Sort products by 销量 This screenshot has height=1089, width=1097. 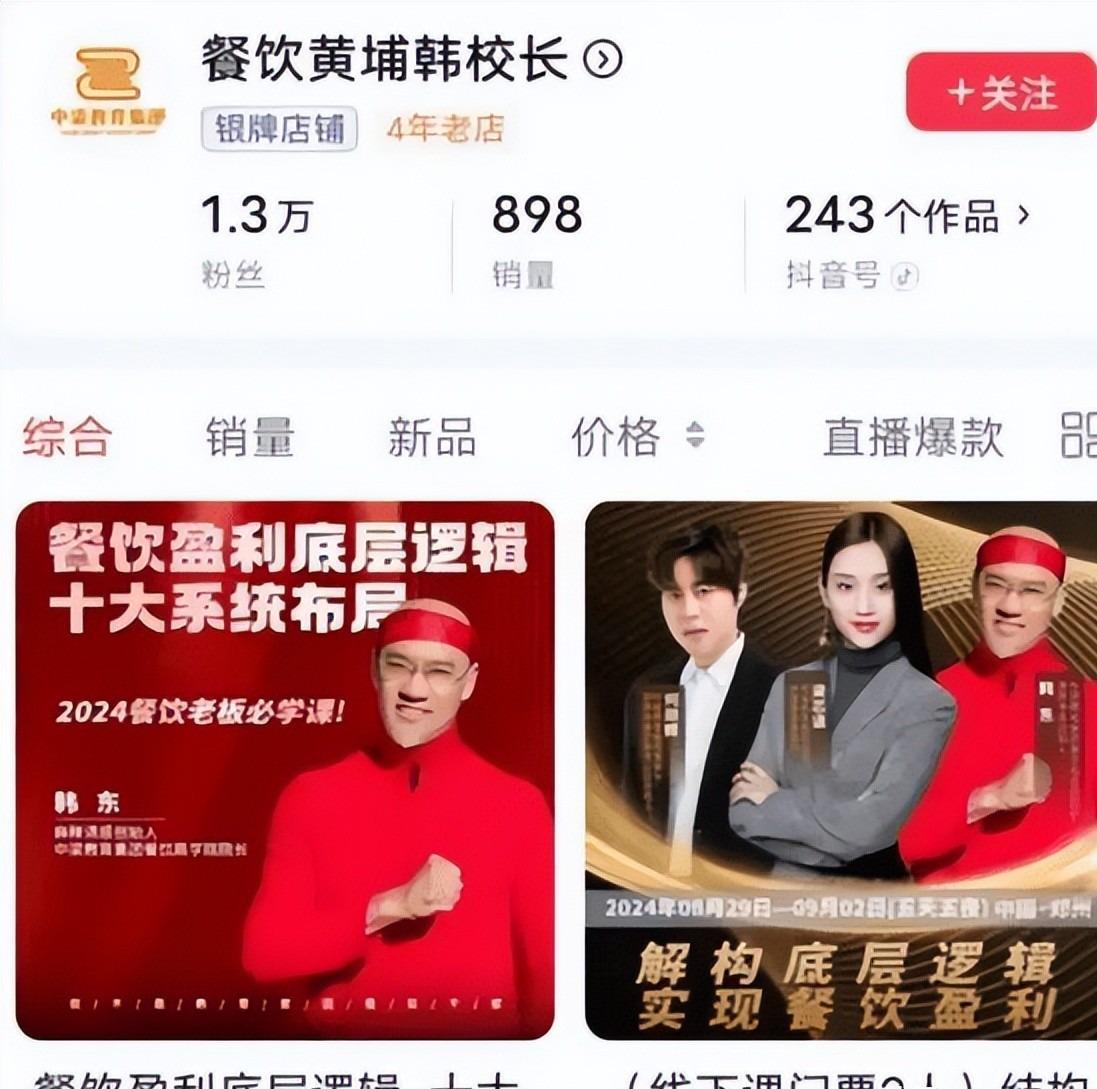coord(250,437)
